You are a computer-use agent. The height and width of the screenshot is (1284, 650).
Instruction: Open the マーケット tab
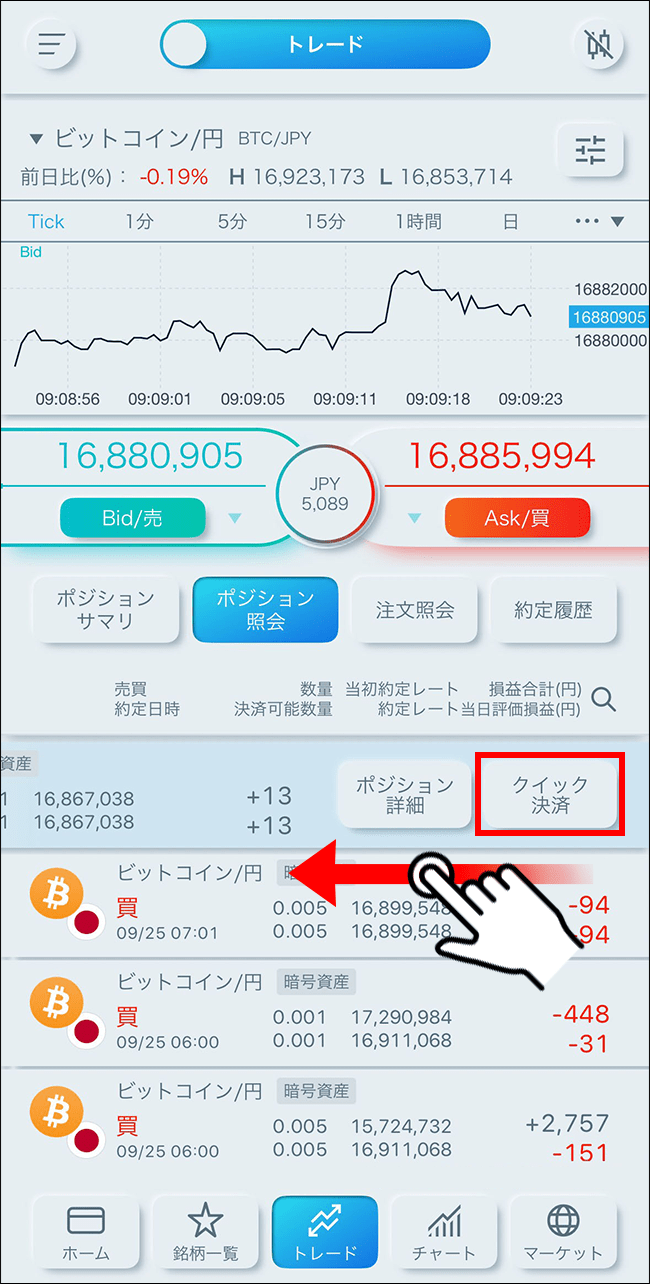point(563,1232)
